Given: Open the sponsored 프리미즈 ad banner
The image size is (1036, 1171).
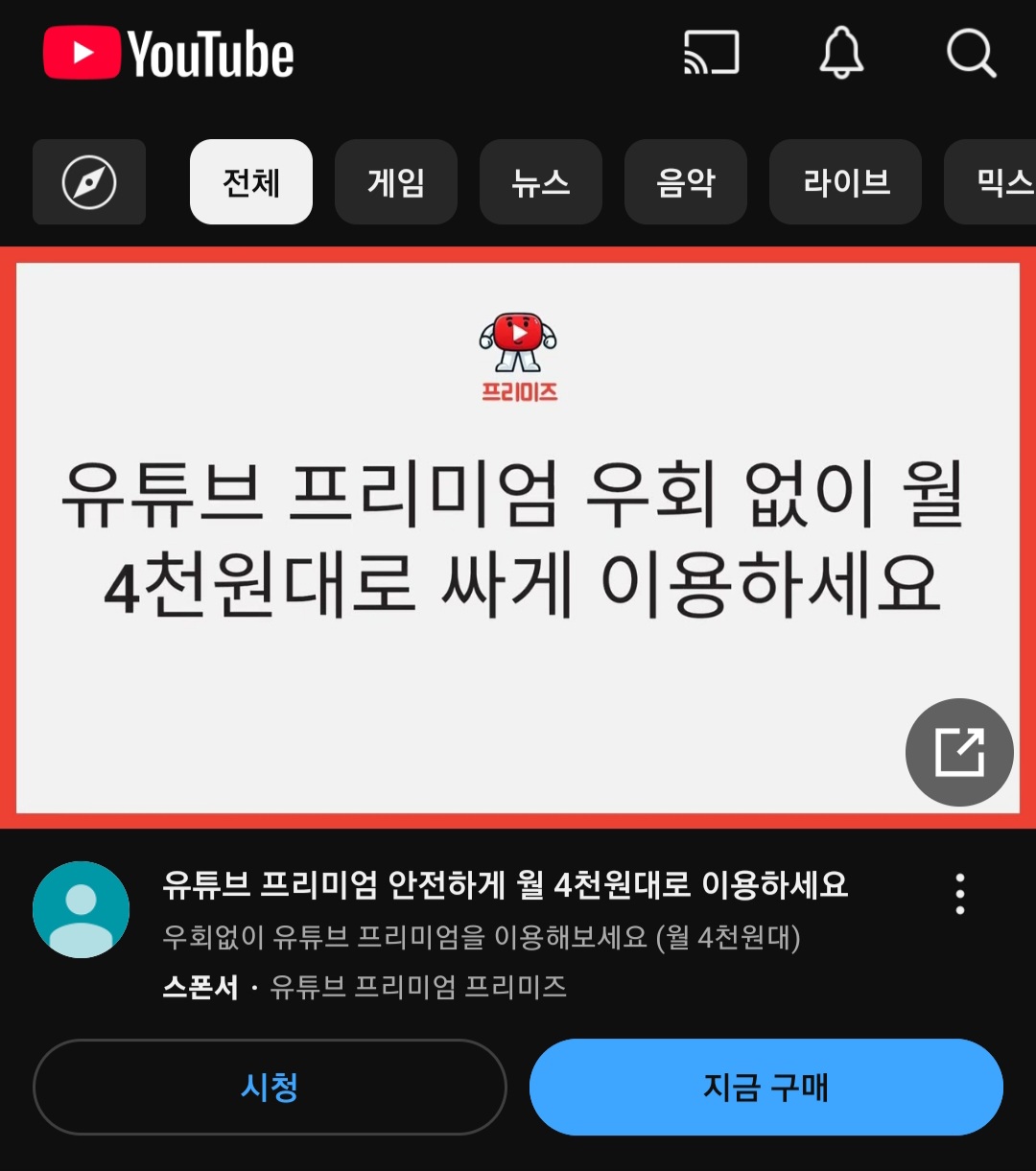Looking at the screenshot, I should (518, 537).
